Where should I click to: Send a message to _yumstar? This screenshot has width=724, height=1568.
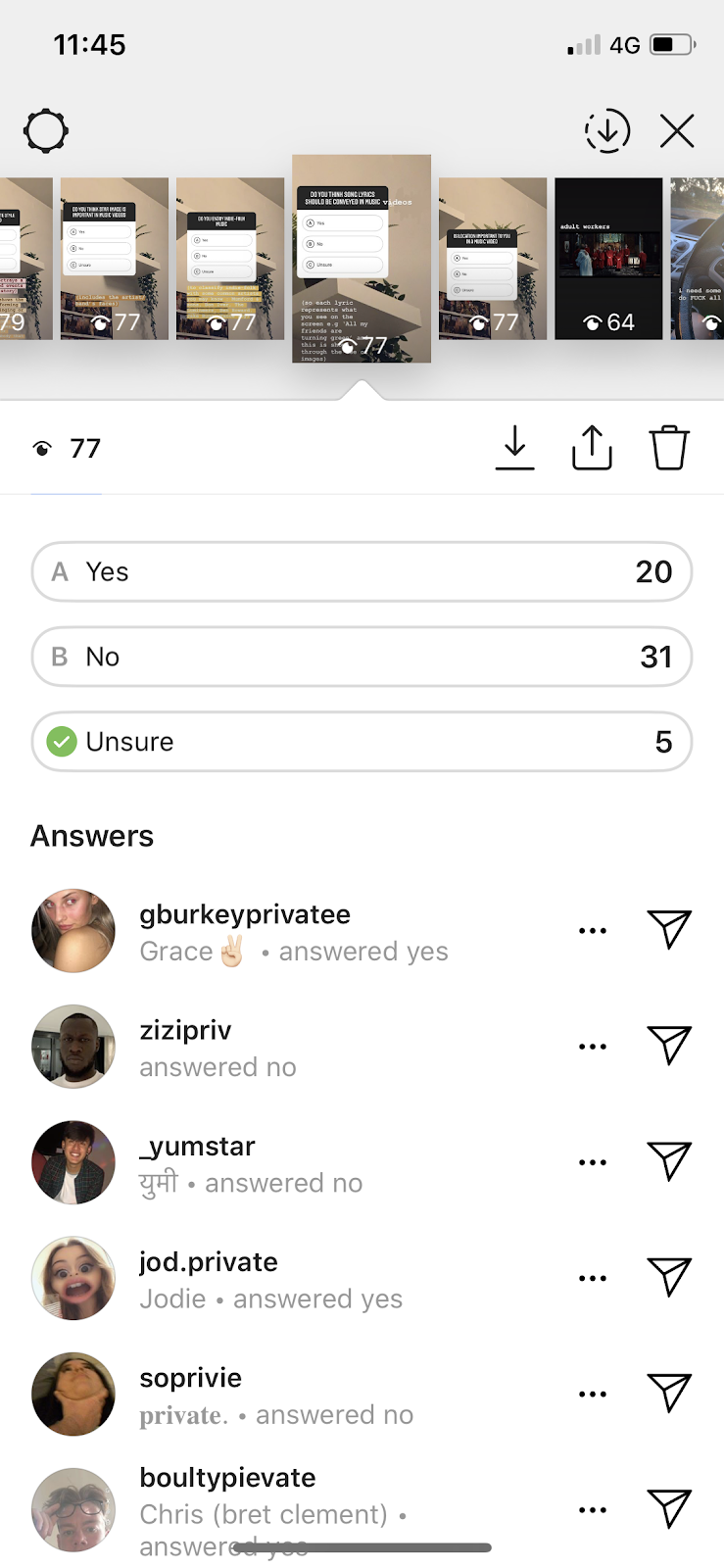[670, 1162]
